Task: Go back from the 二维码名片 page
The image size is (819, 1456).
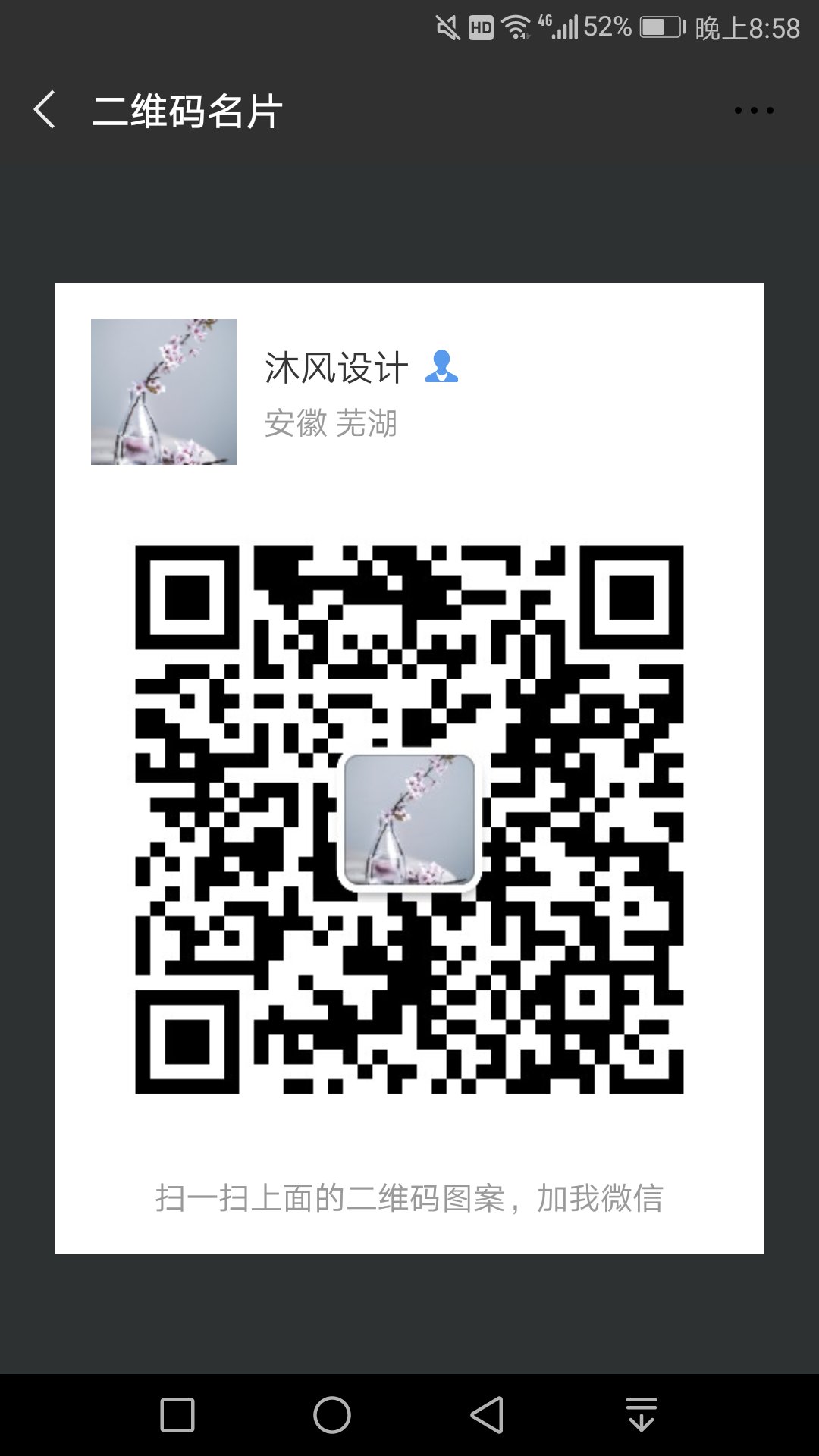Action: 45,110
